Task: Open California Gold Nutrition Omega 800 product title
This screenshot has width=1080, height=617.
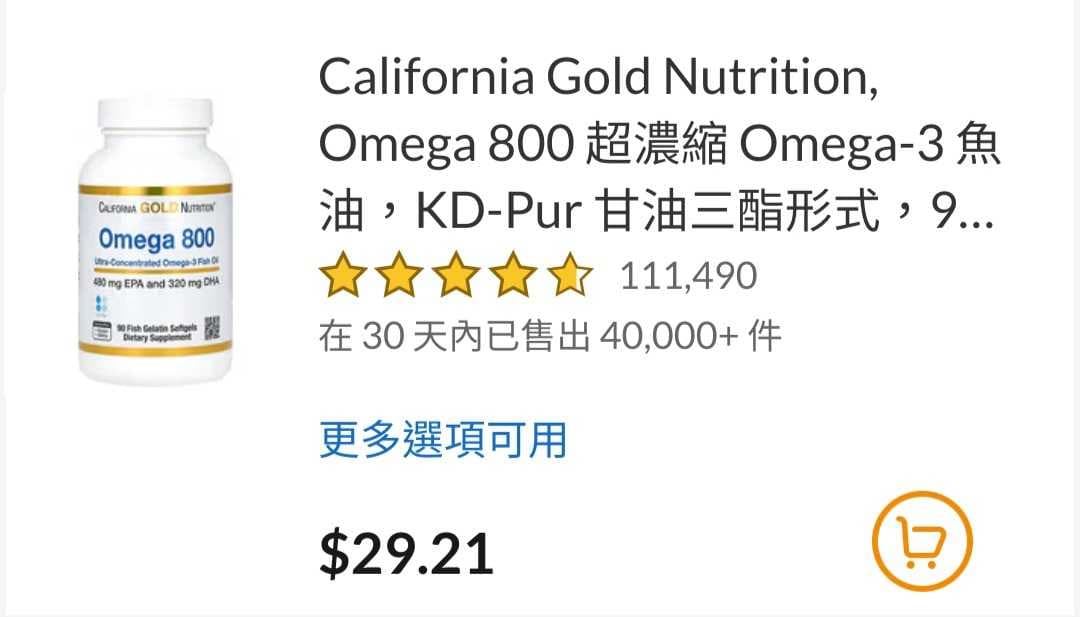Action: click(x=658, y=146)
